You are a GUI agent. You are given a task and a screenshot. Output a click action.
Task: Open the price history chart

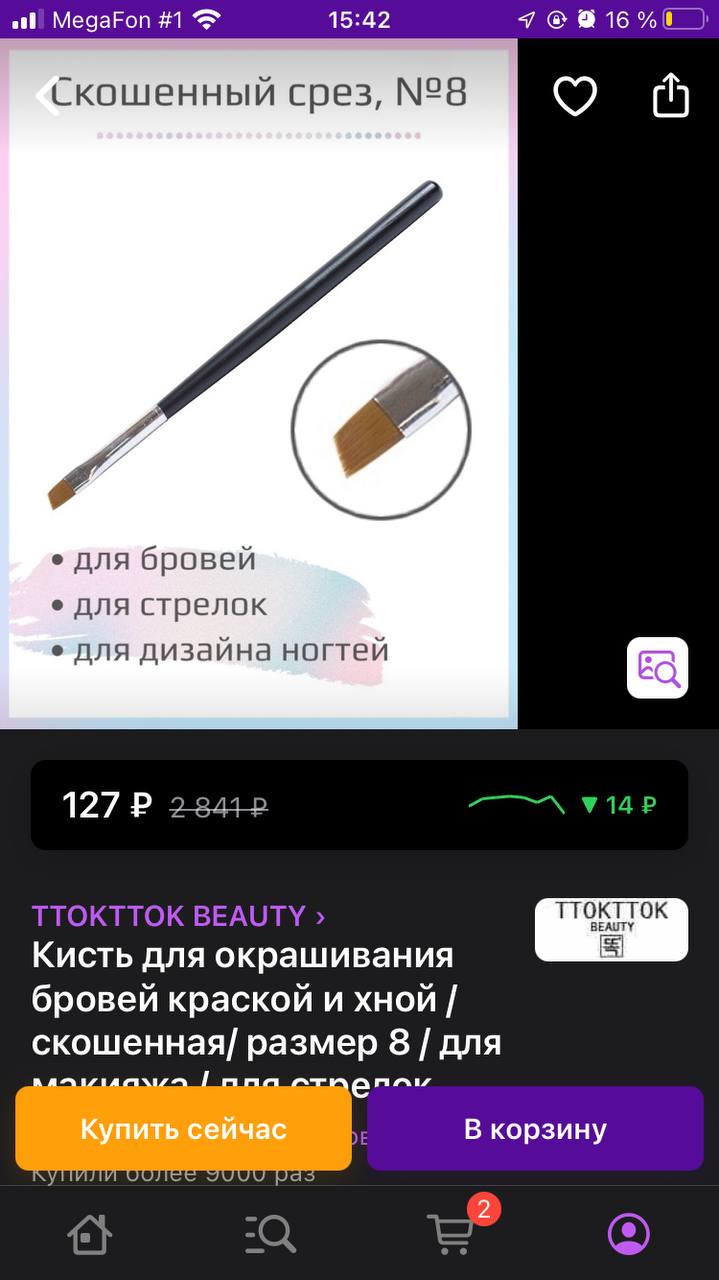[x=565, y=805]
